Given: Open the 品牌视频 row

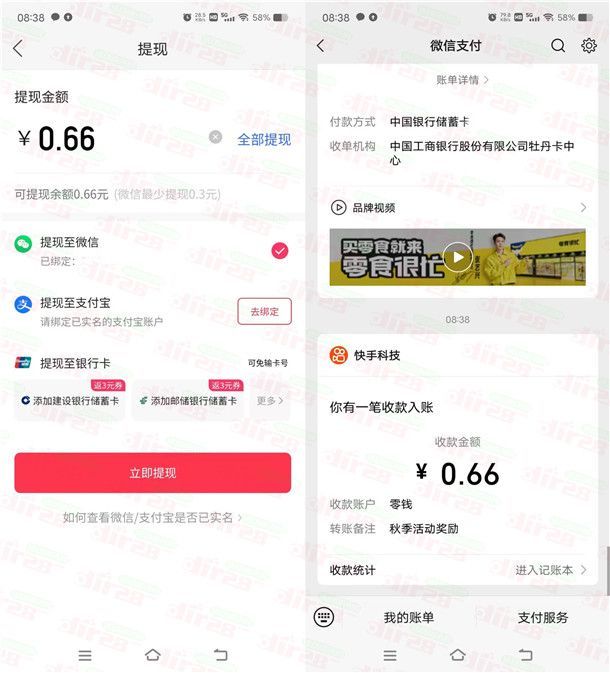Looking at the screenshot, I should click(458, 207).
